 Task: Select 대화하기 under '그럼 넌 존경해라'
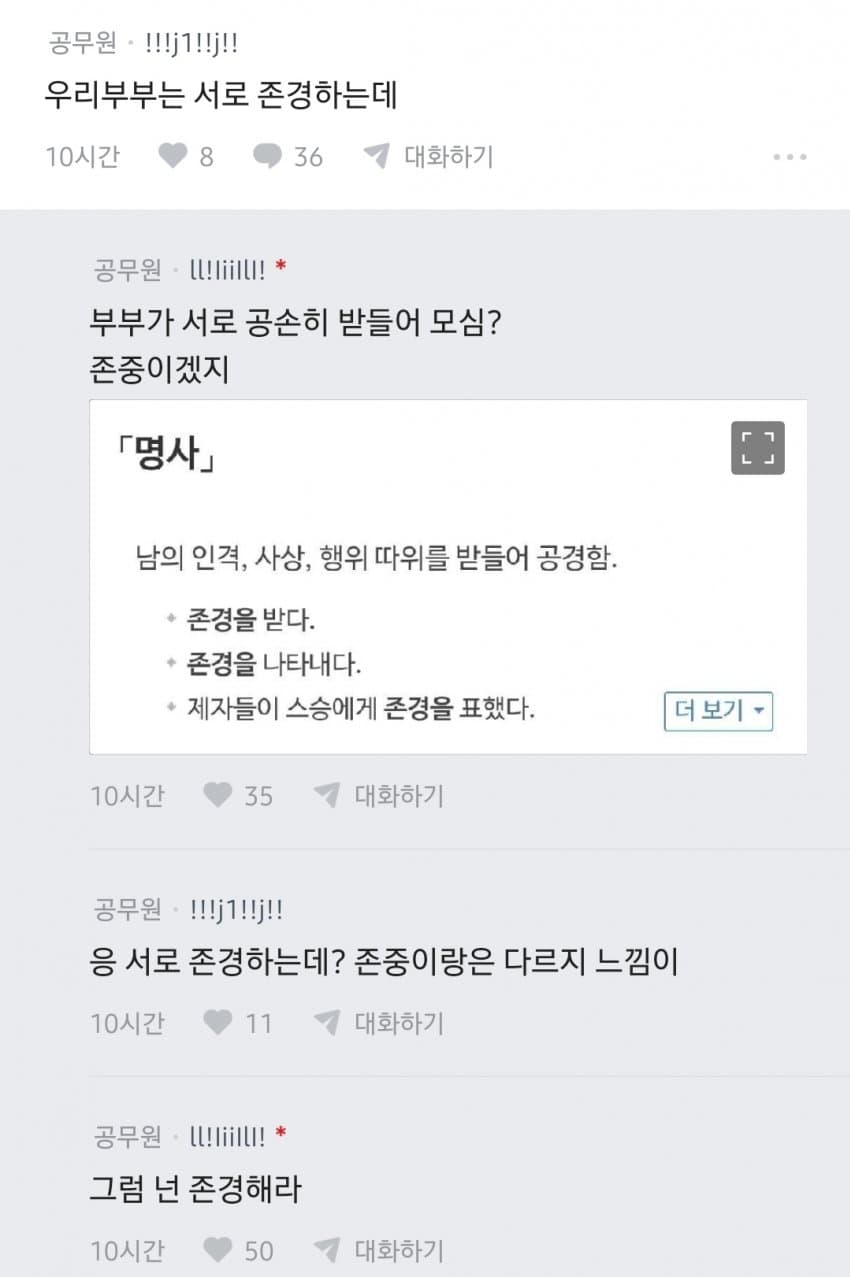click(380, 1250)
